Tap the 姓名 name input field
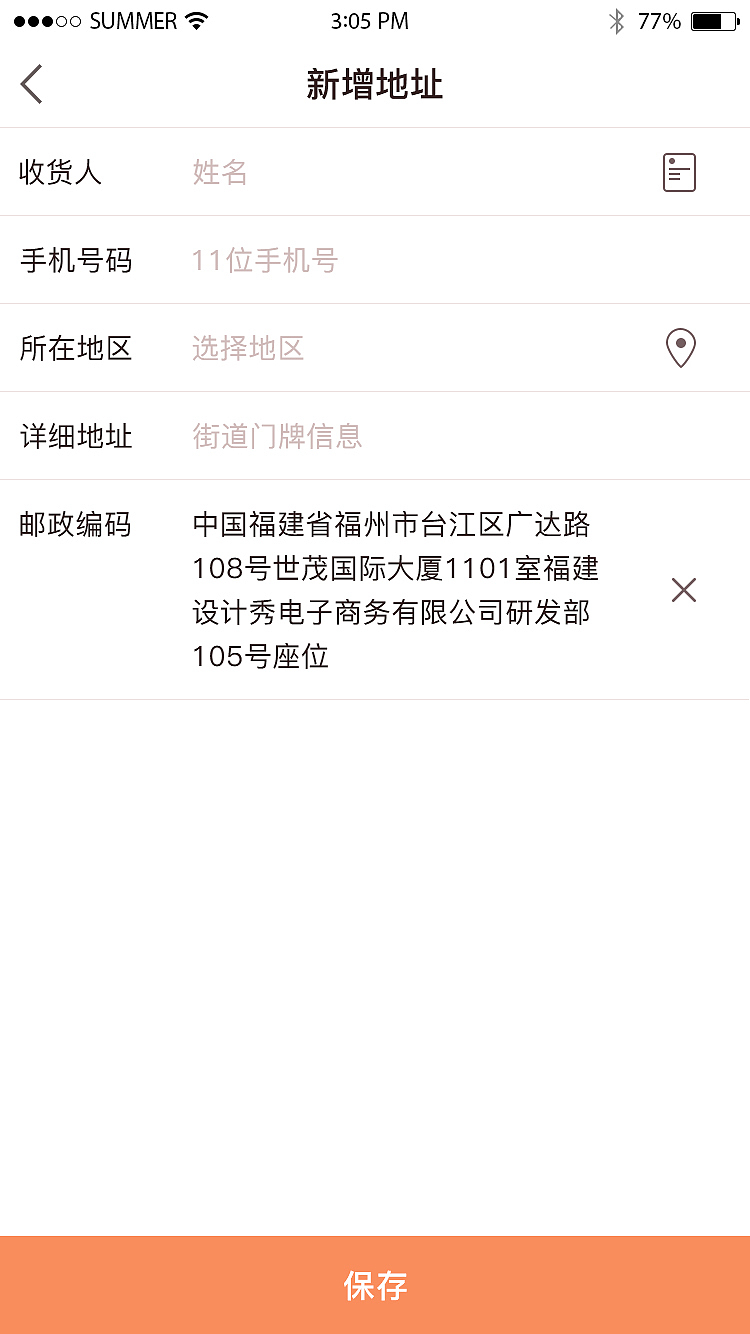The height and width of the screenshot is (1334, 750). tap(300, 171)
